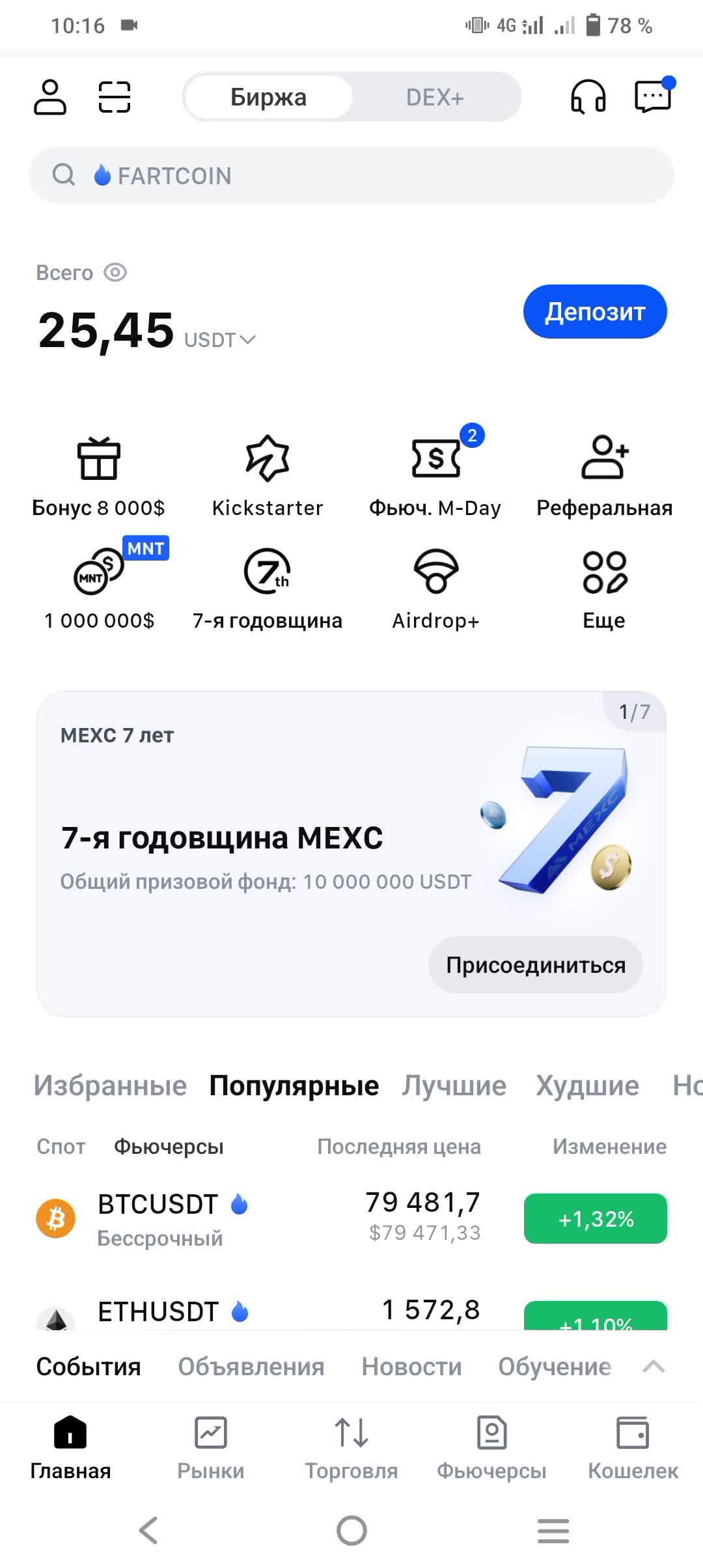The image size is (703, 1568).
Task: Open the user profile icon
Action: pyautogui.click(x=50, y=98)
